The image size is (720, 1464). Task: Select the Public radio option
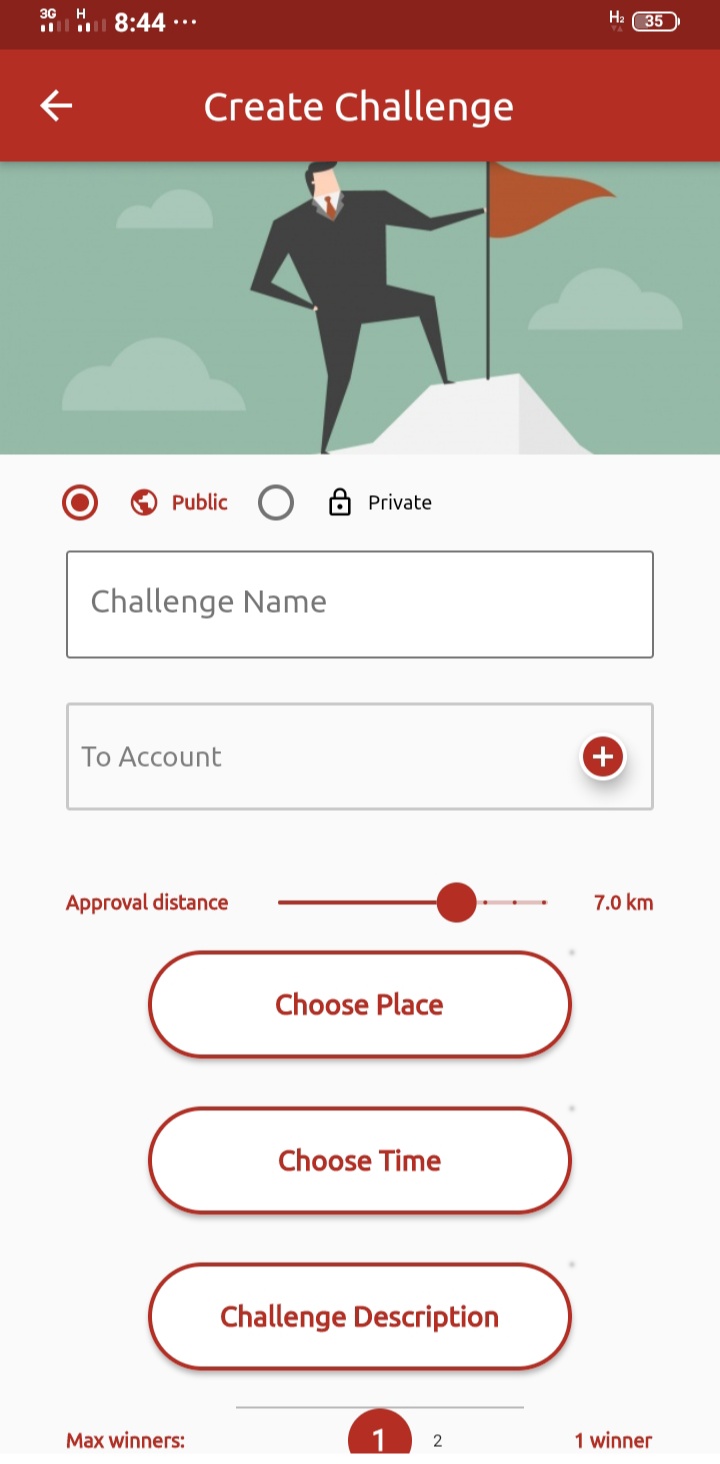coord(80,502)
